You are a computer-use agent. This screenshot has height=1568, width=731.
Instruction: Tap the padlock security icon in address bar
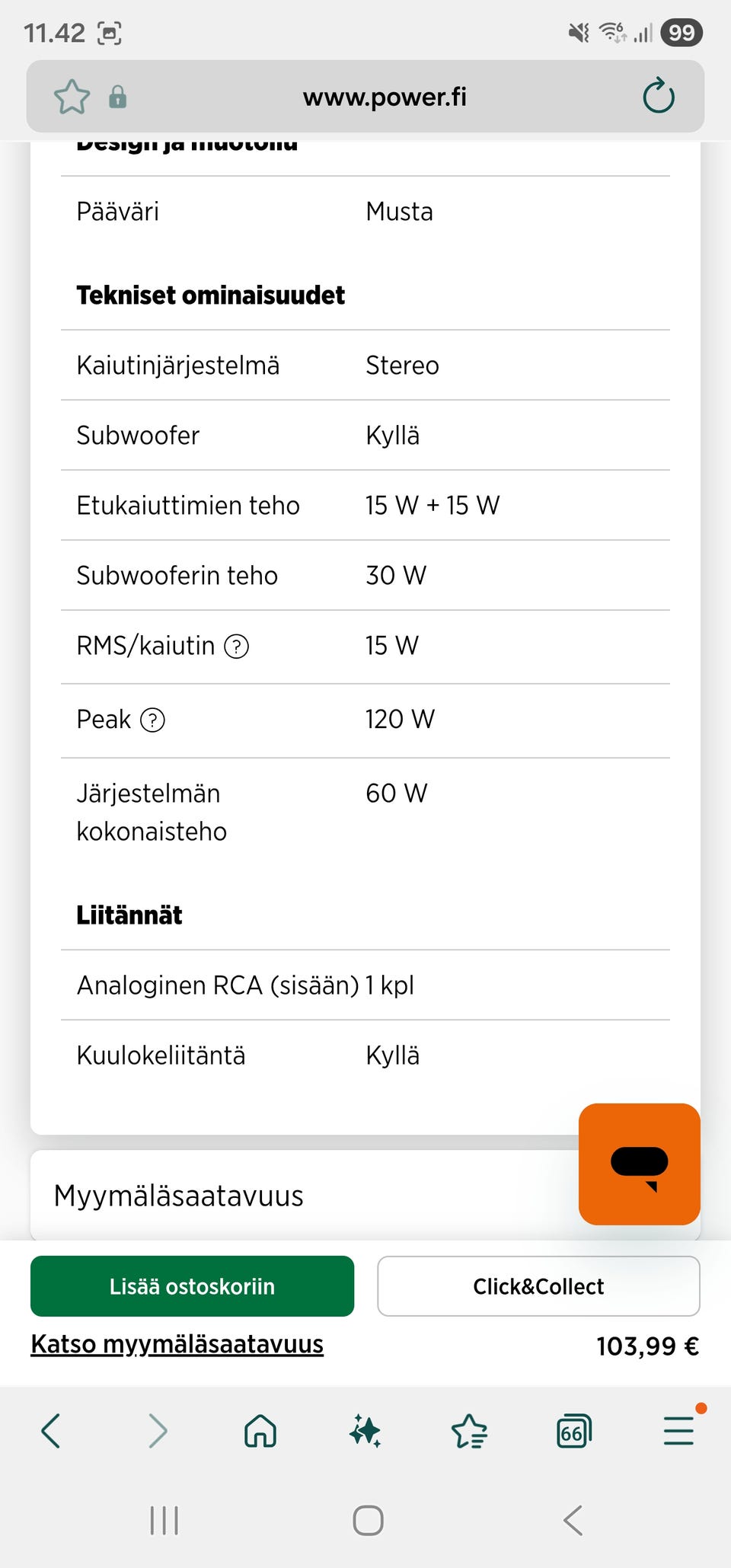[x=118, y=97]
